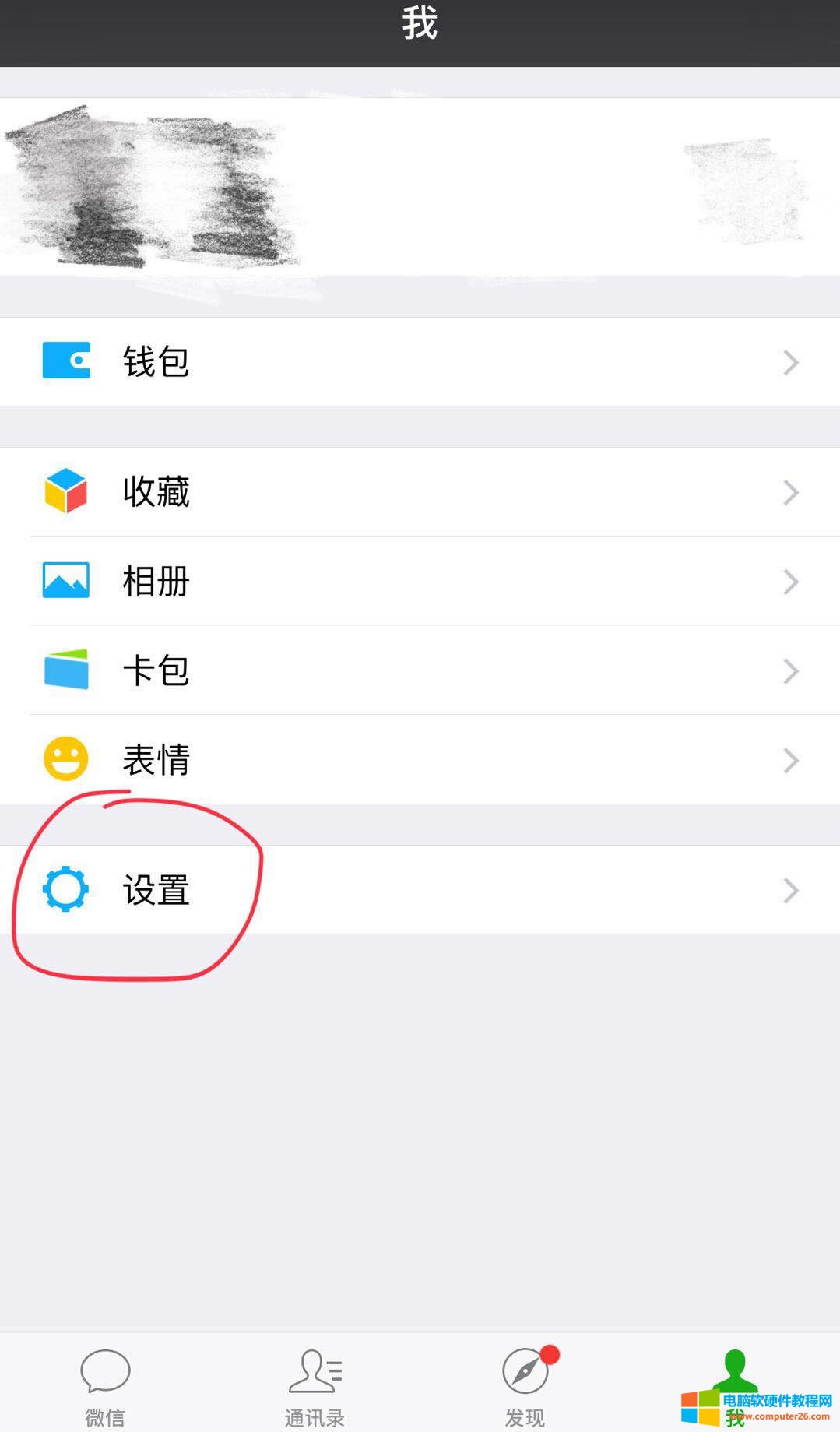
Task: Go to 设置 settings
Action: point(420,890)
